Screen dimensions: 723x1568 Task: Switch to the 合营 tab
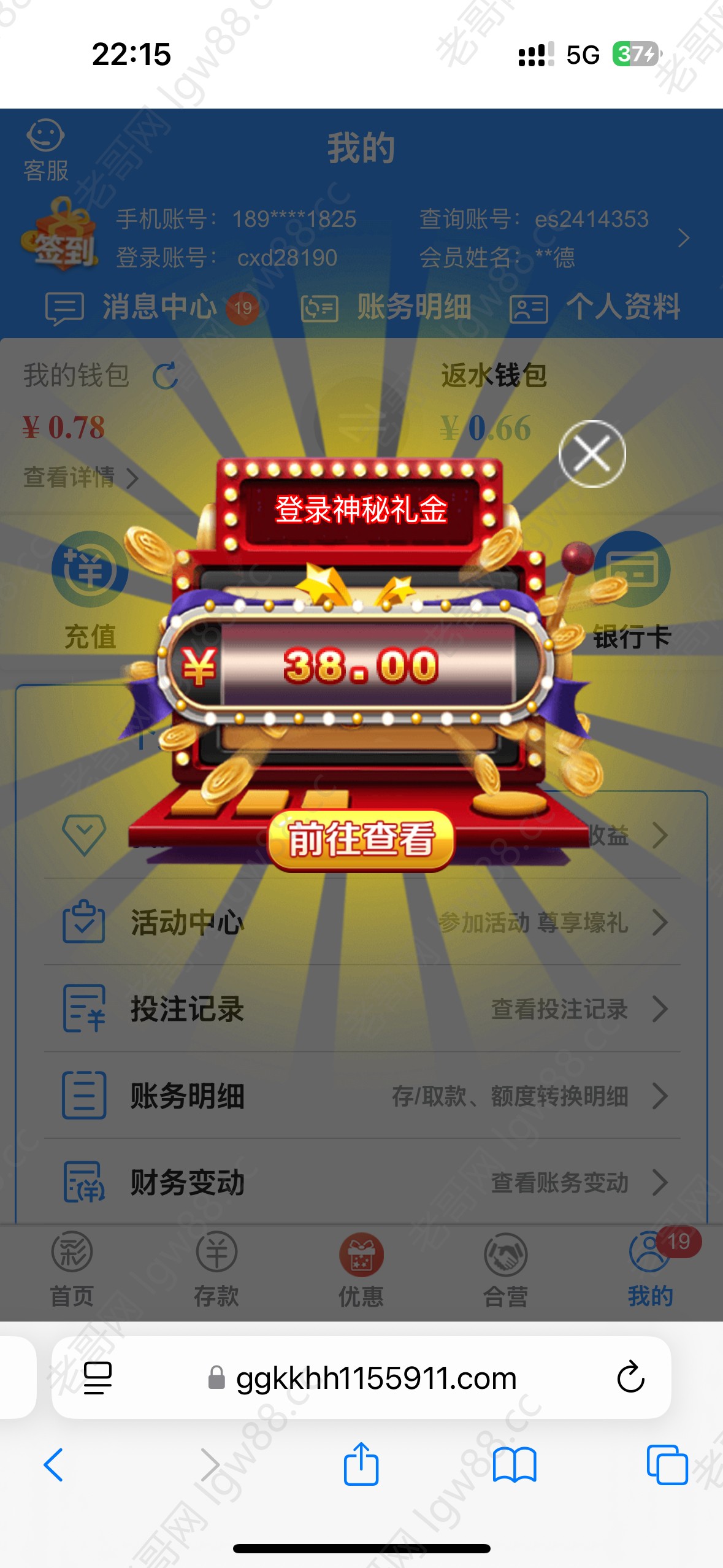[505, 1270]
